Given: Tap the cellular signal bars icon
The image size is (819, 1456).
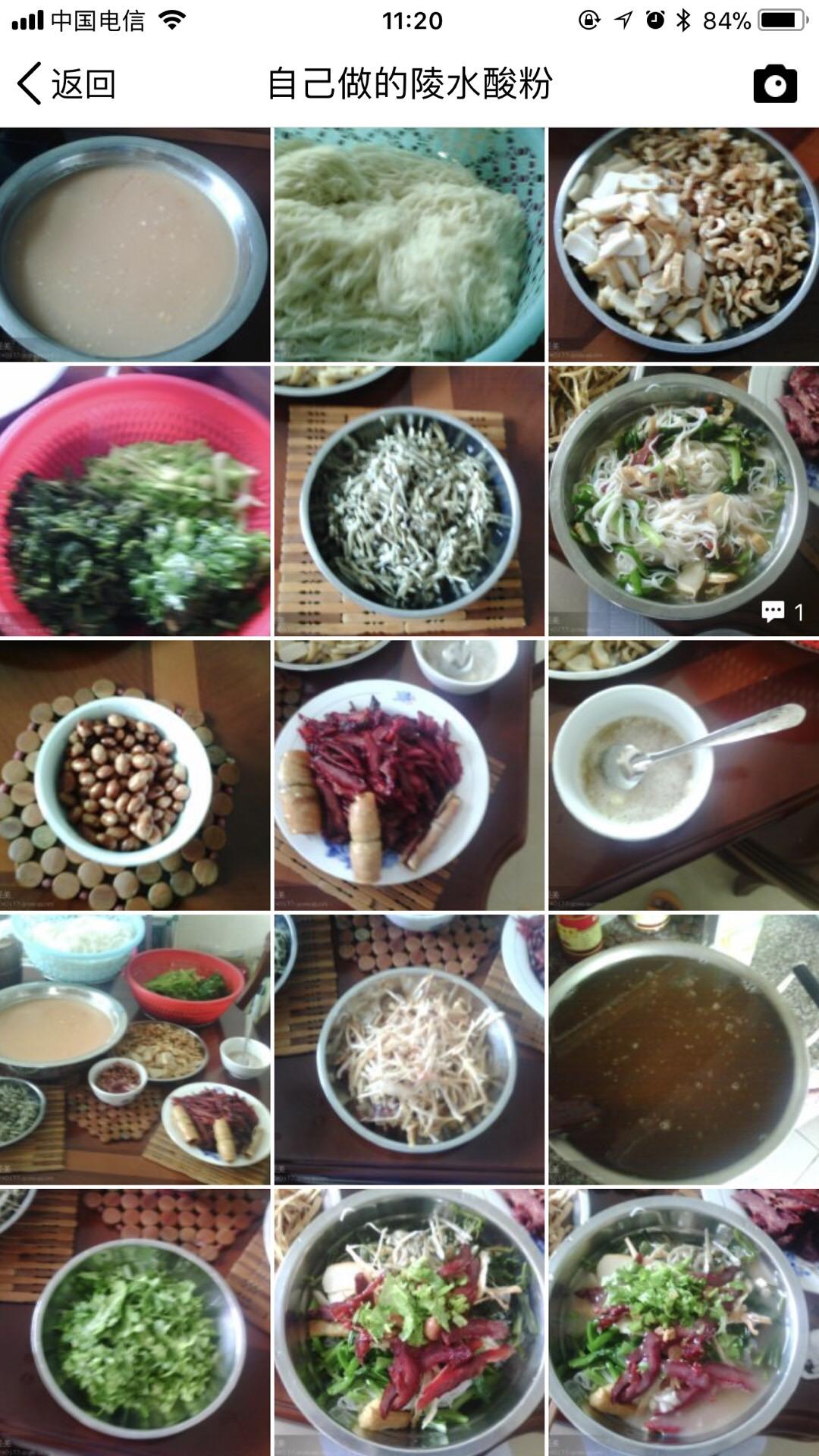Looking at the screenshot, I should (x=29, y=21).
